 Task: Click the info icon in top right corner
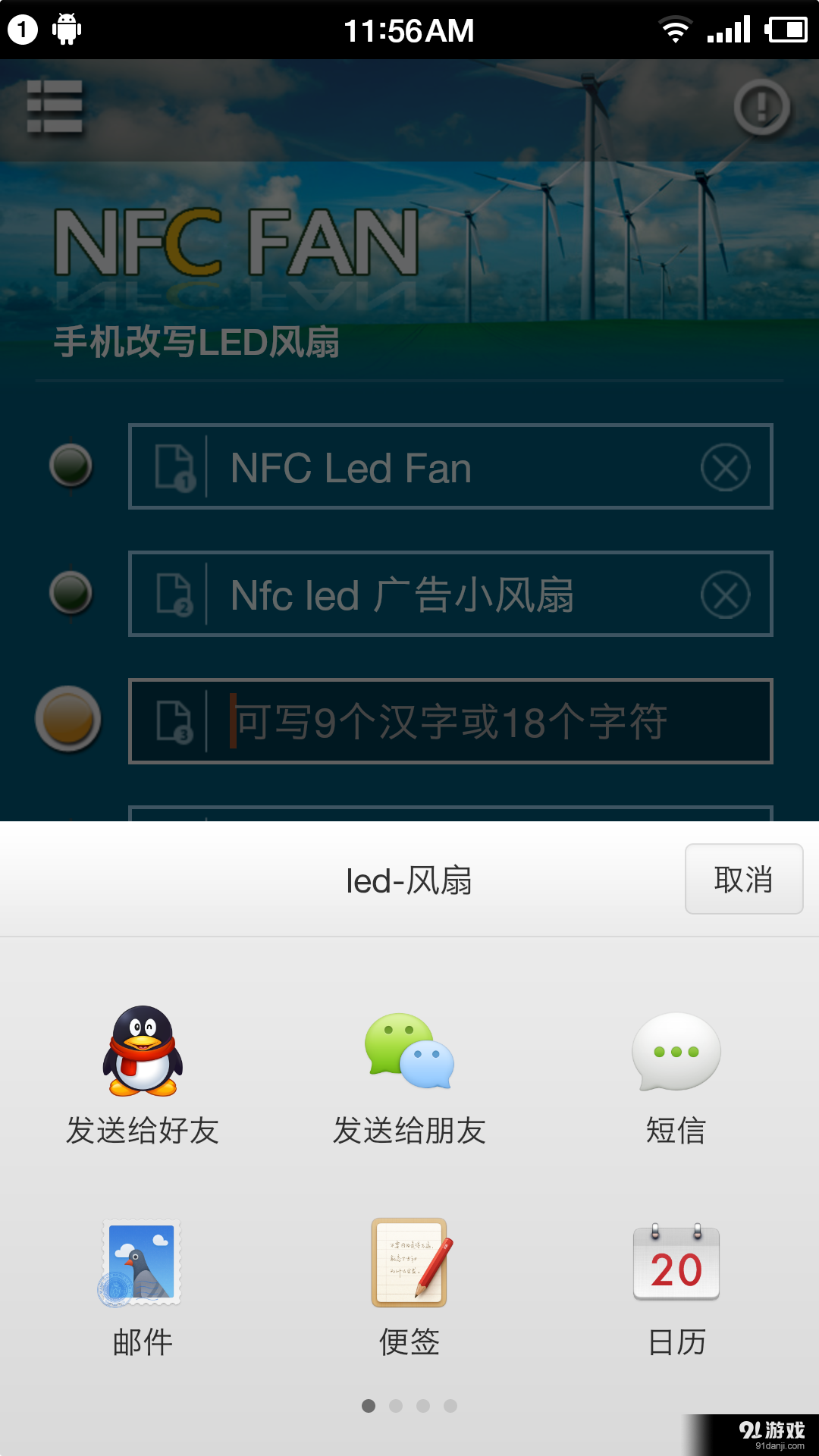point(762,106)
